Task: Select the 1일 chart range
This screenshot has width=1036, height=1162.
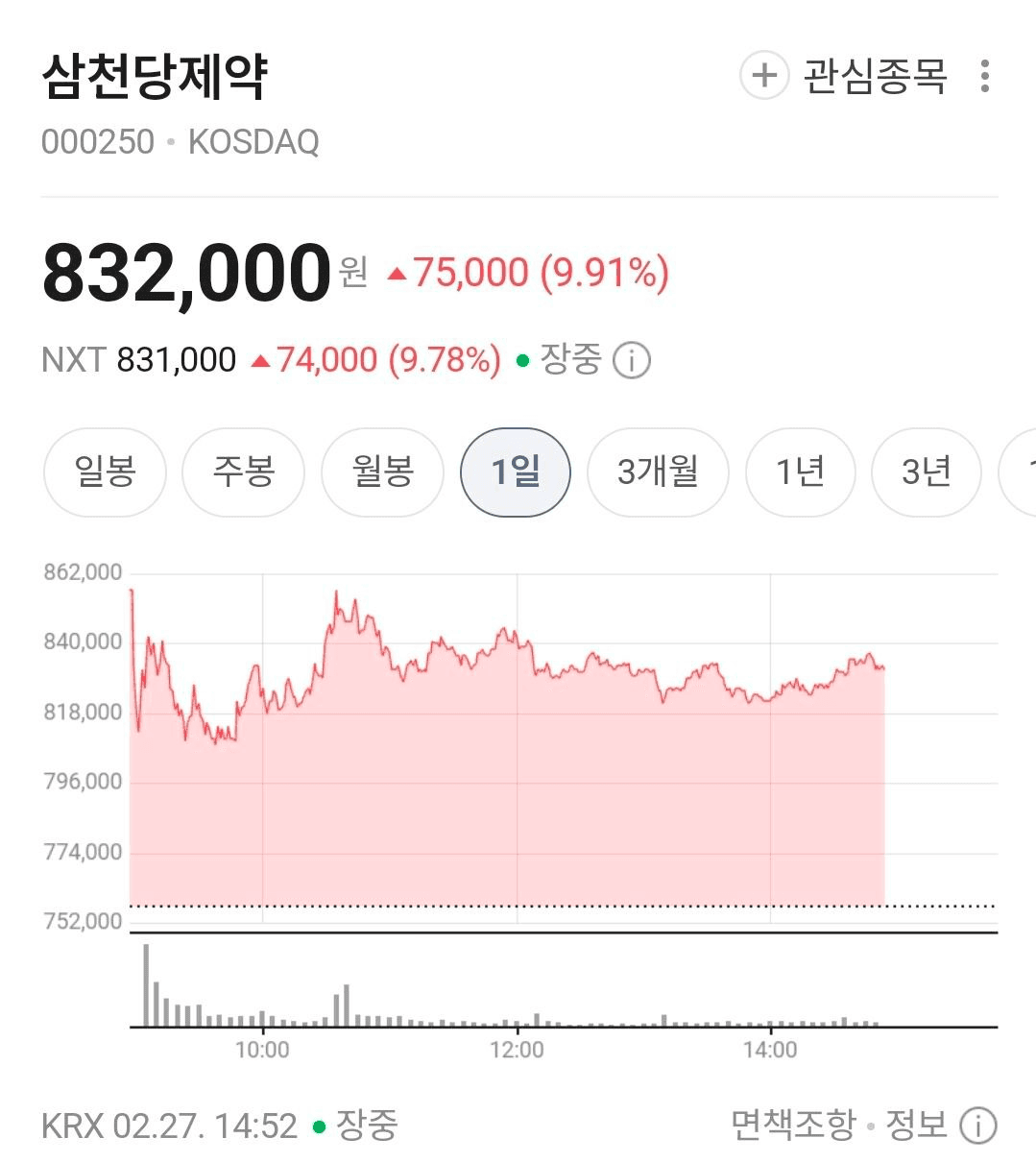Action: [516, 472]
